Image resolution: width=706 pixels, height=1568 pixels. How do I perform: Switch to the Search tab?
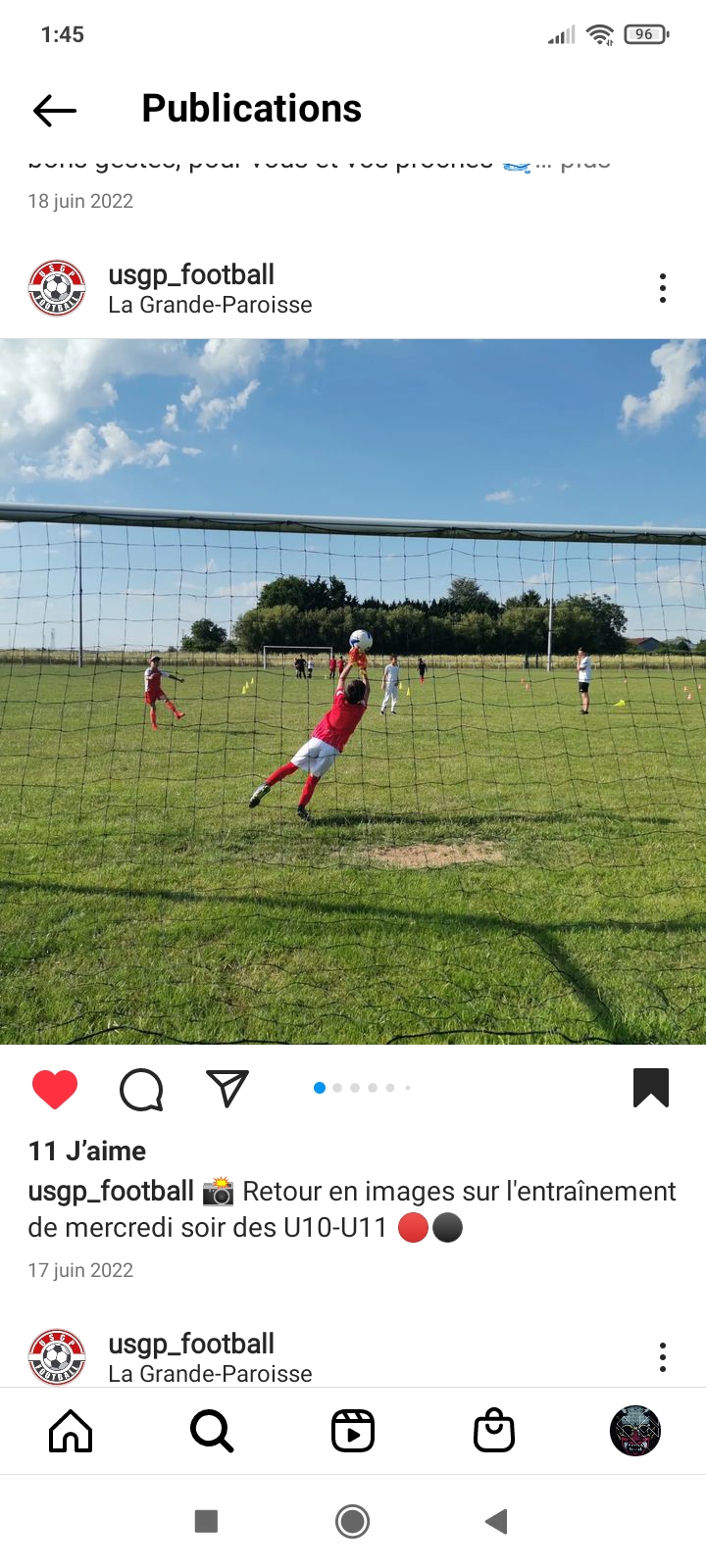(212, 1432)
